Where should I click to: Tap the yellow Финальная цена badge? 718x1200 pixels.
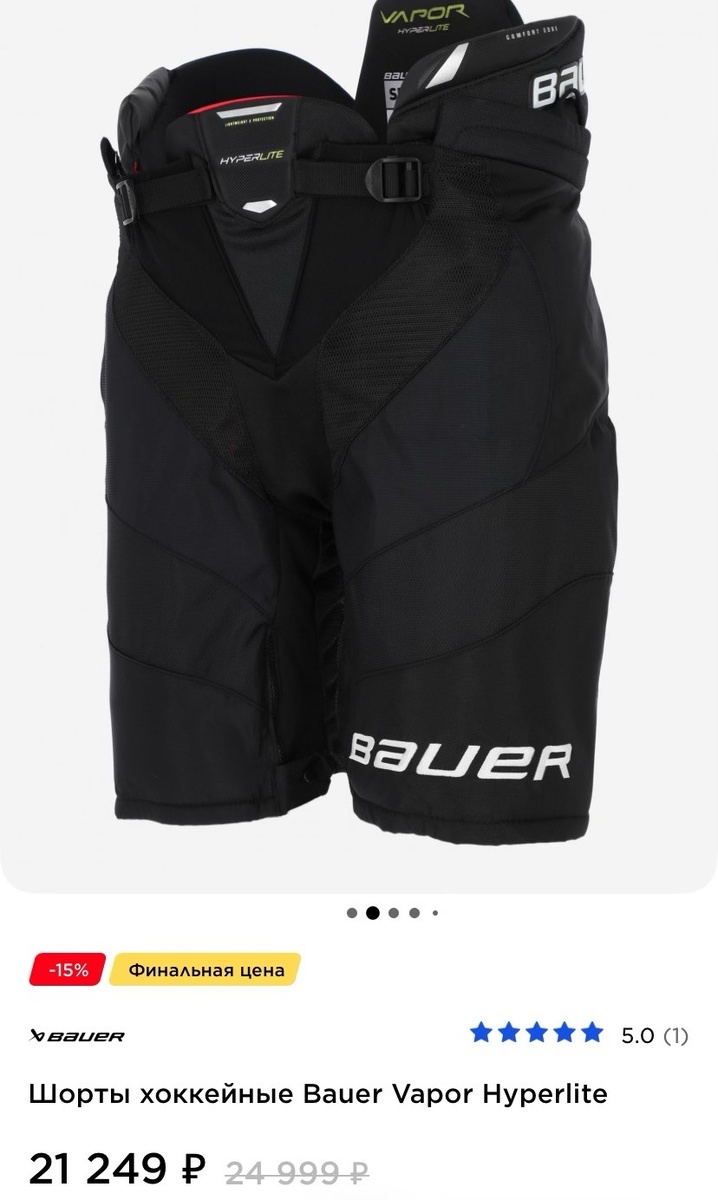(204, 969)
